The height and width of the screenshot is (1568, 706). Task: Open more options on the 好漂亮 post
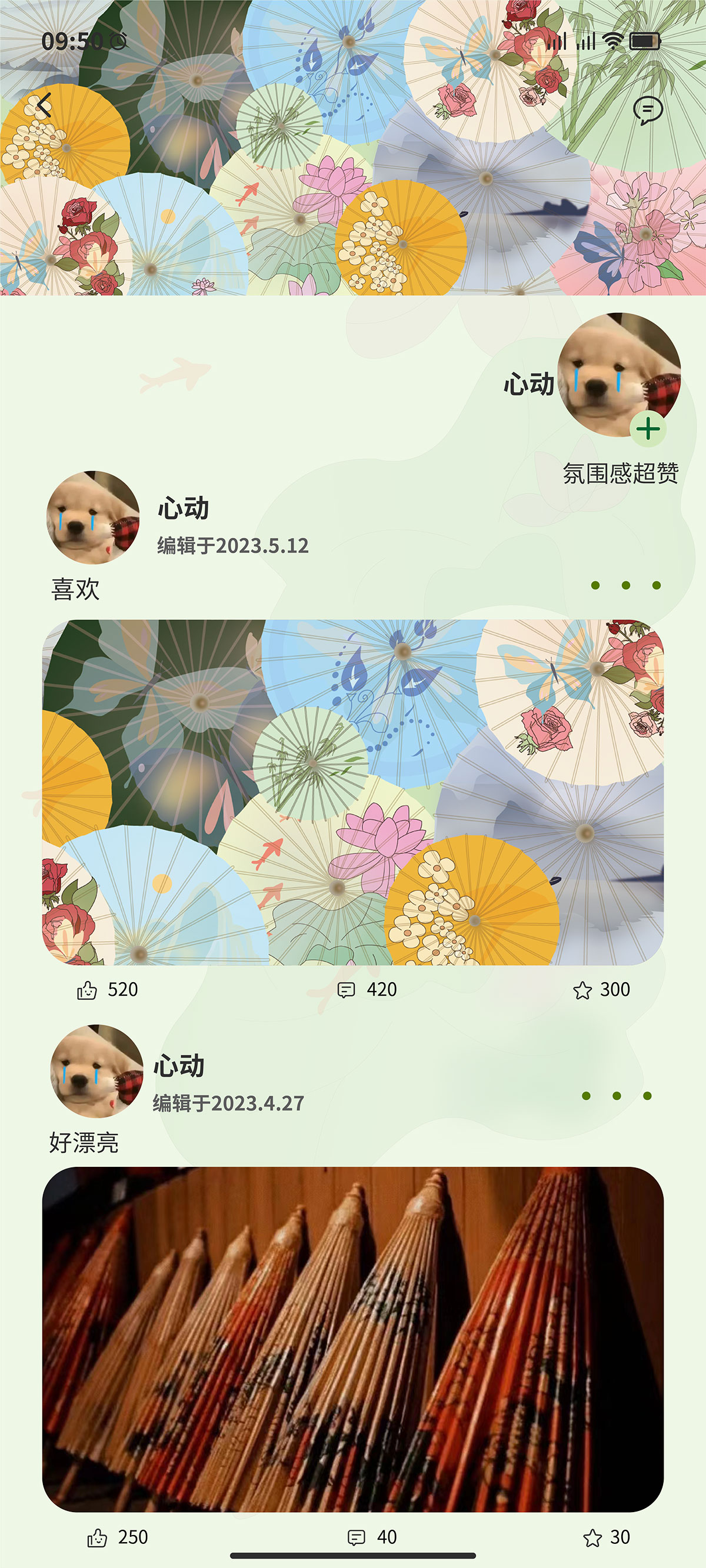(x=617, y=1096)
